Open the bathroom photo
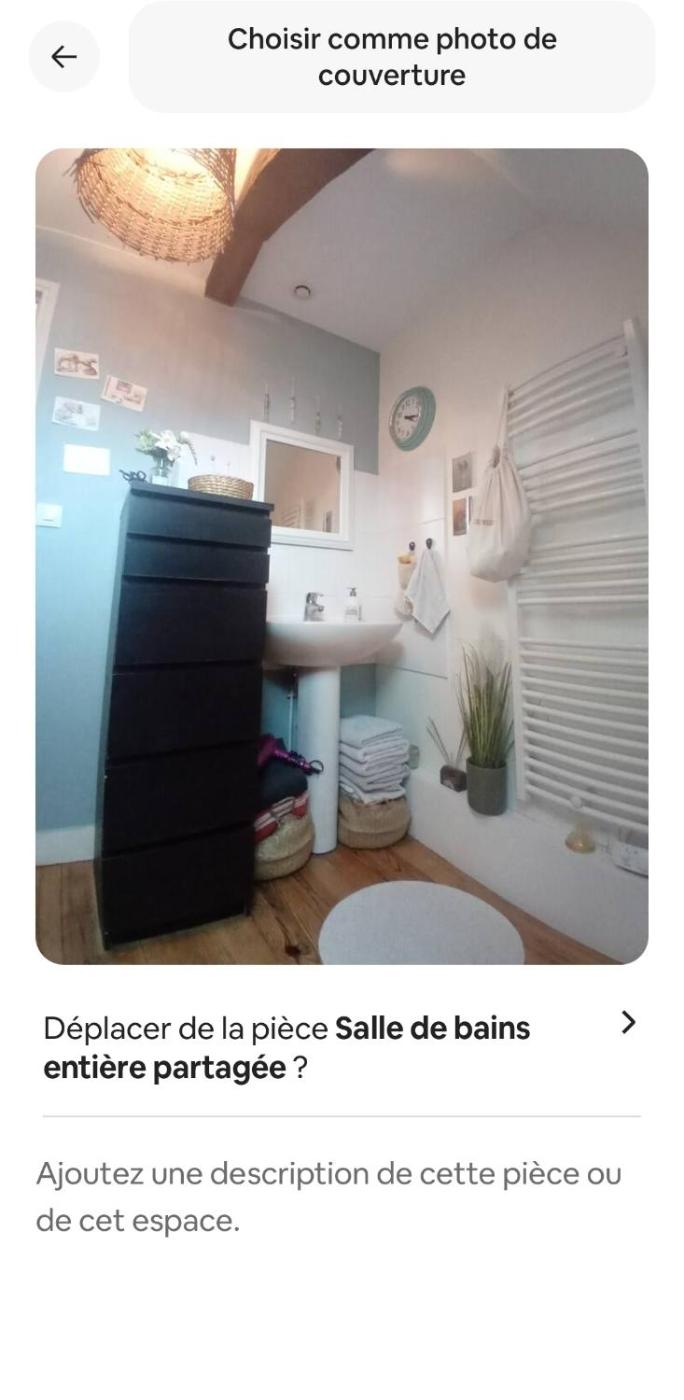This screenshot has height=1400, width=684. tap(342, 556)
